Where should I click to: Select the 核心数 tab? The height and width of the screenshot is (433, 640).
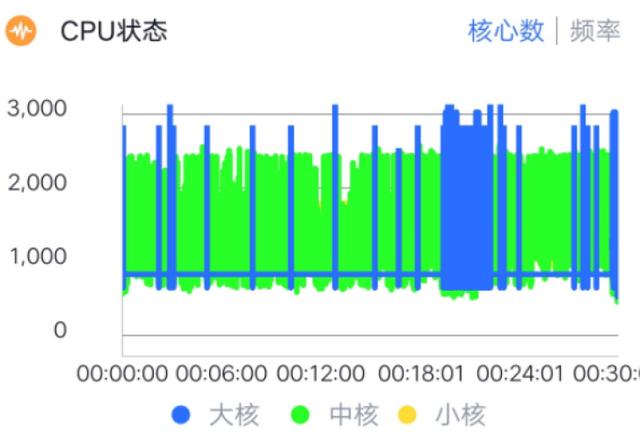pyautogui.click(x=506, y=31)
